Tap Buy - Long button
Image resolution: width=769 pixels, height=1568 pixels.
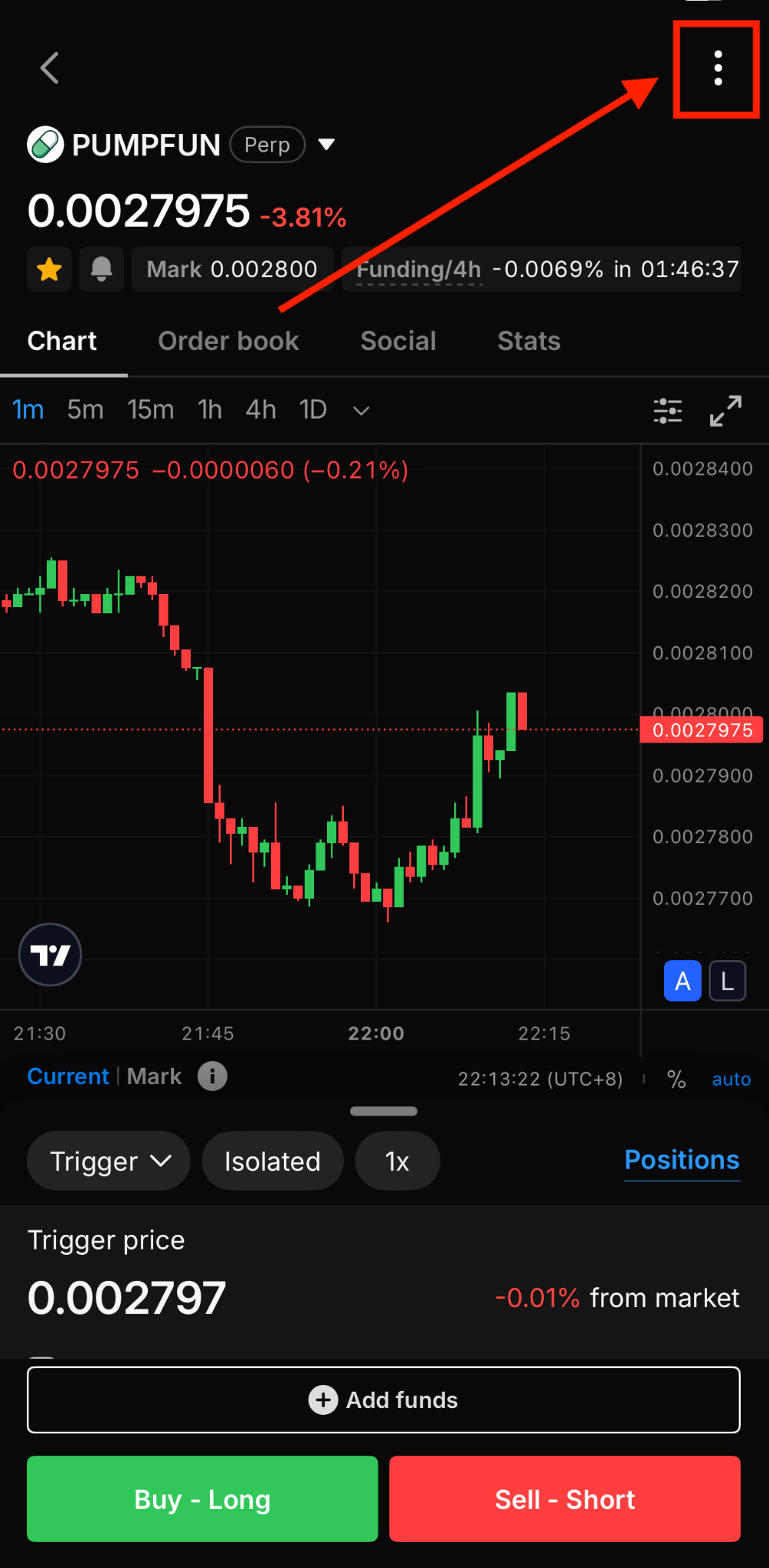202,1498
